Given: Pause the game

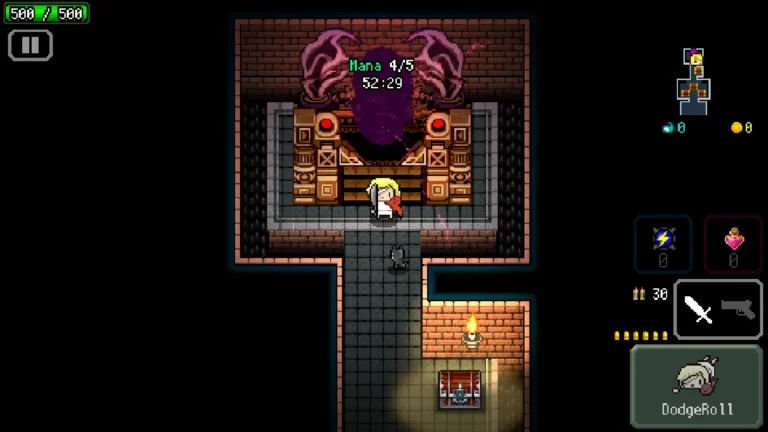Looking at the screenshot, I should click(30, 45).
